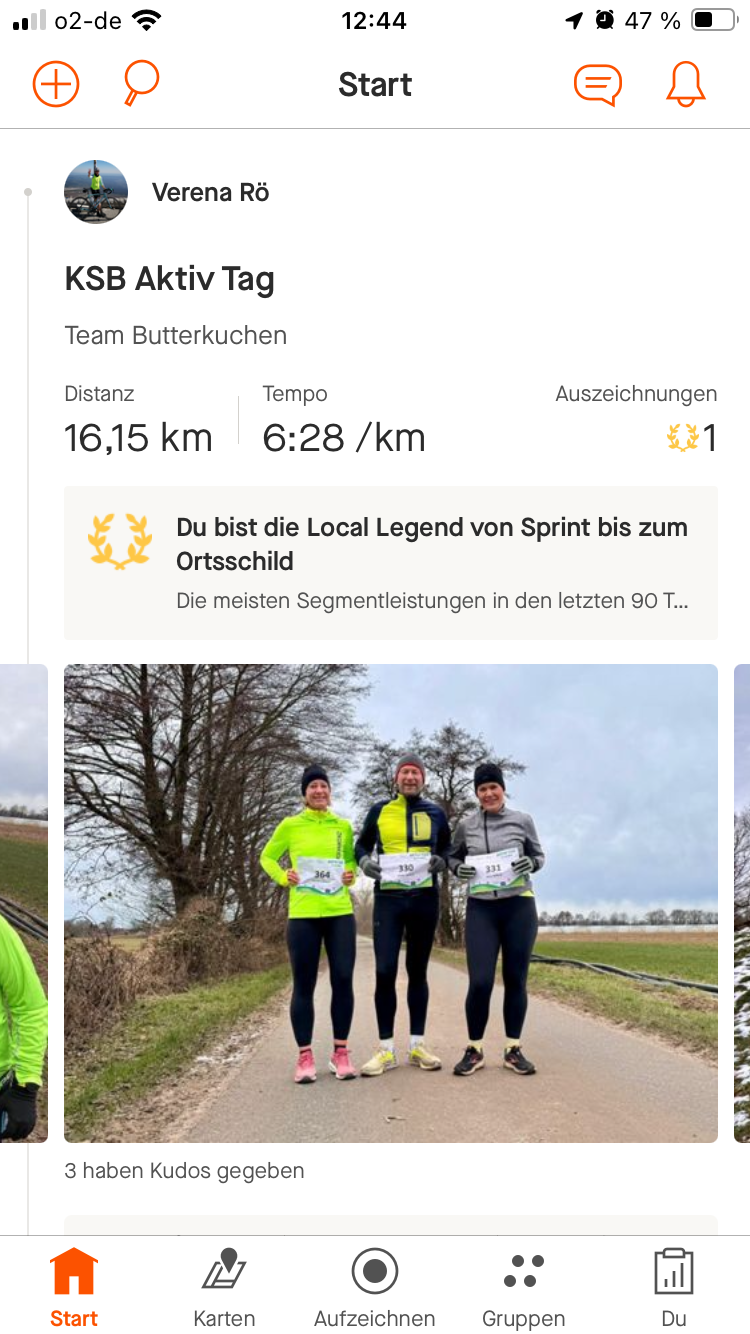Open the search magnifier icon
The width and height of the screenshot is (750, 1334).
(x=141, y=83)
